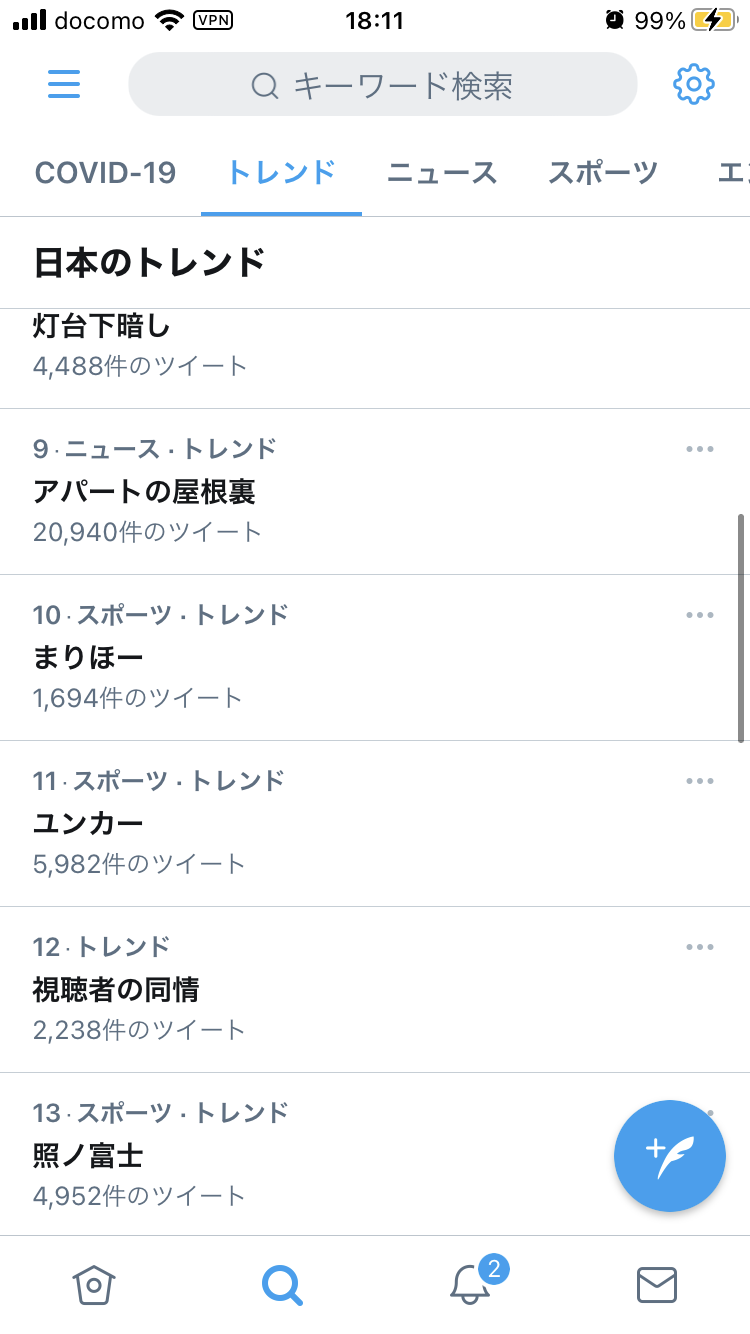Open the ユンカー trend

click(88, 823)
